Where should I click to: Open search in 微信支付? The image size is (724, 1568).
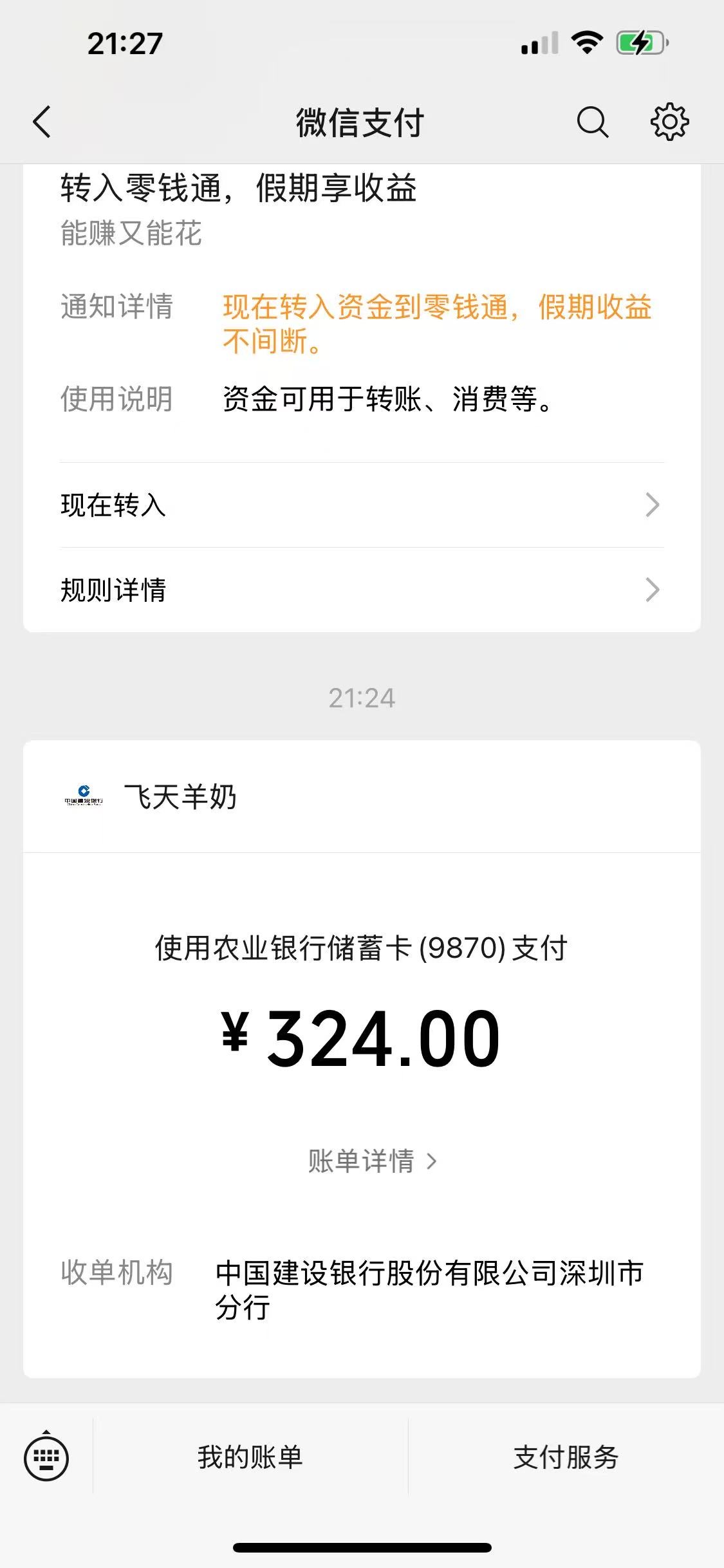click(x=592, y=122)
